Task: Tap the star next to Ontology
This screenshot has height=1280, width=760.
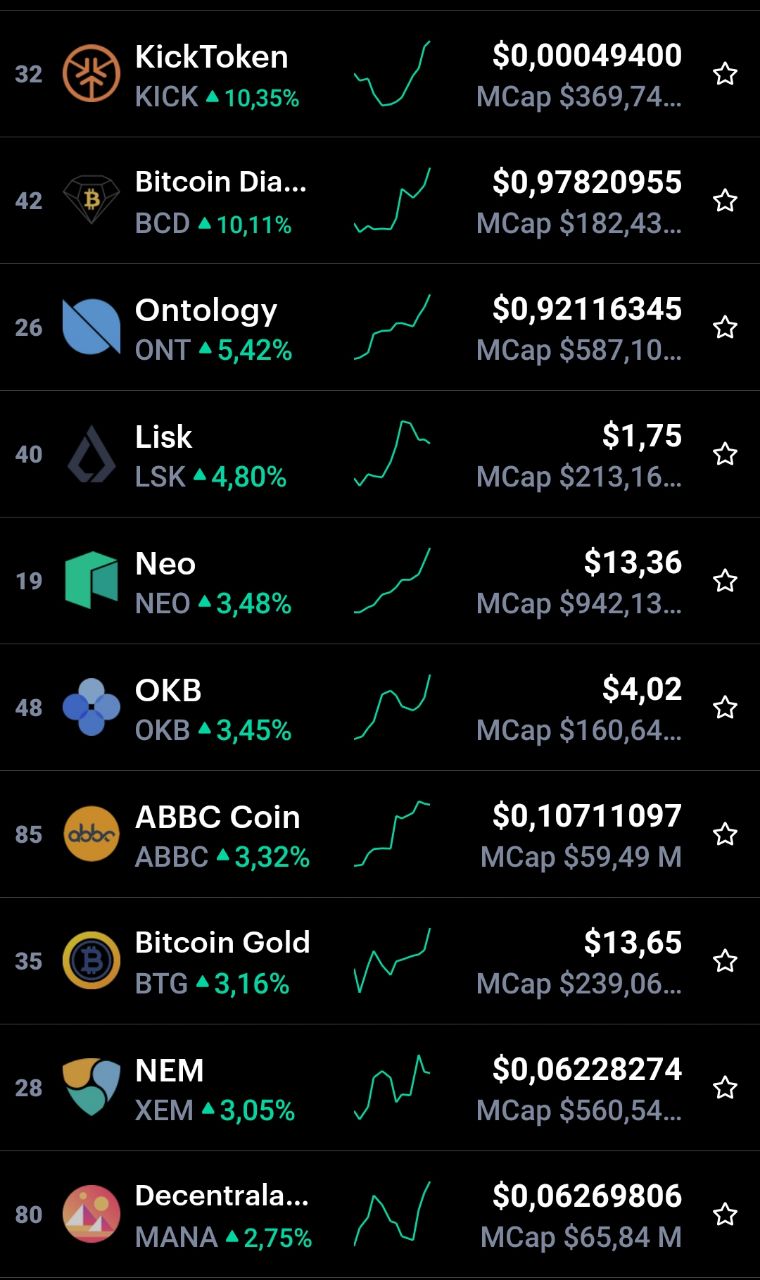Action: click(725, 328)
